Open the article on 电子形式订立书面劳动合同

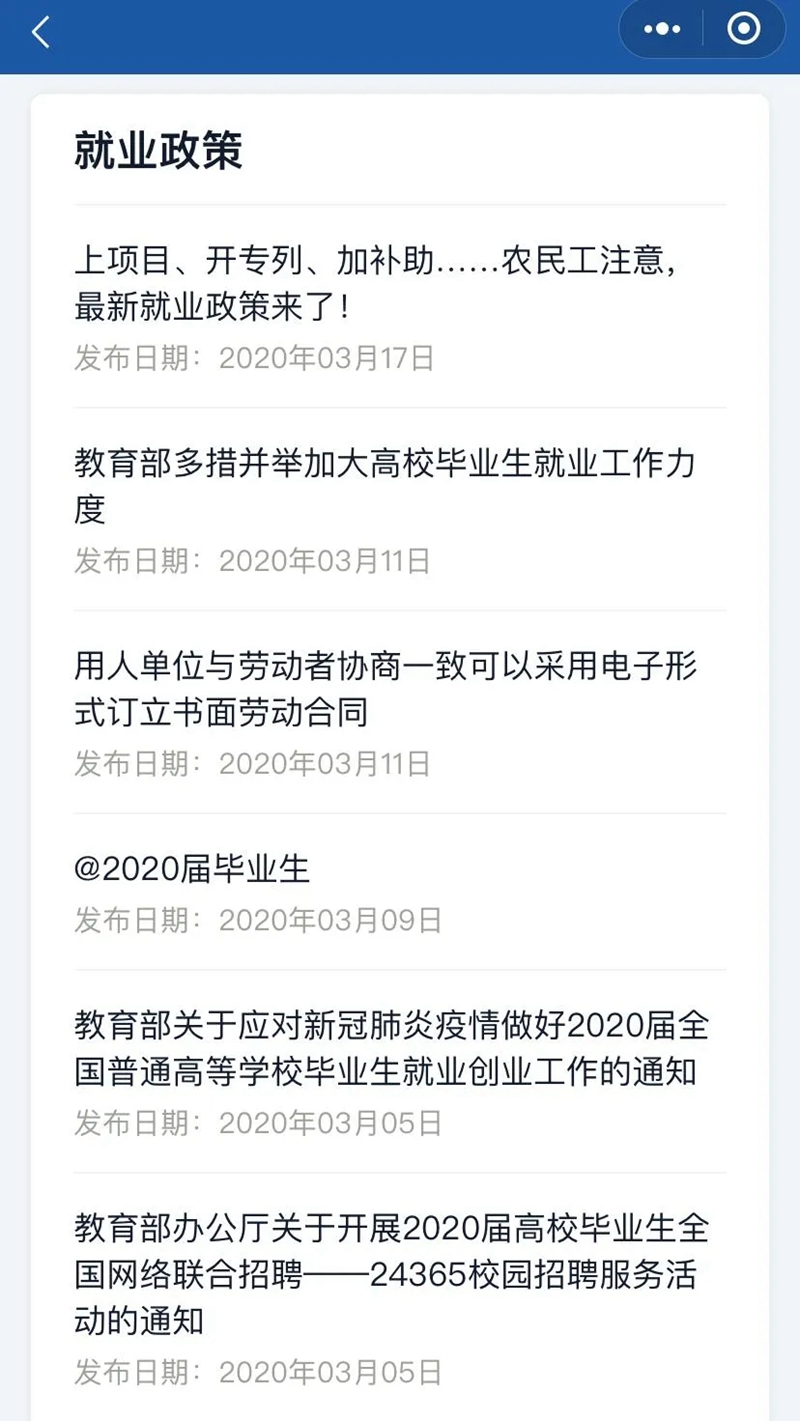(400, 712)
